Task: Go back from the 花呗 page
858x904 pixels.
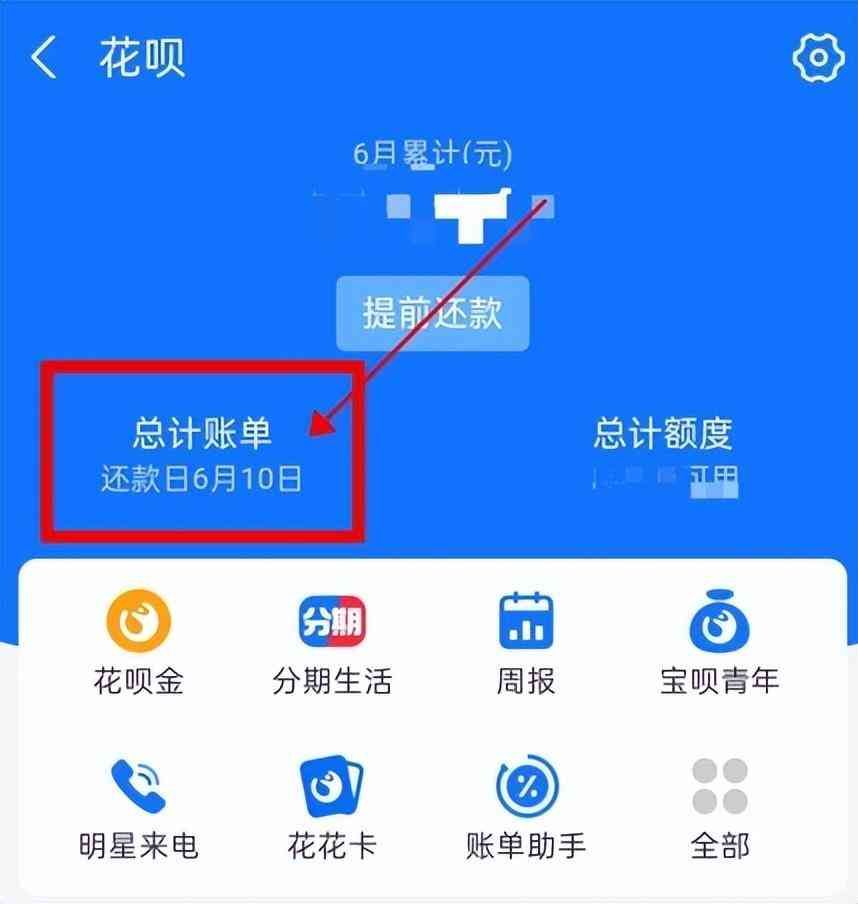Action: (44, 59)
